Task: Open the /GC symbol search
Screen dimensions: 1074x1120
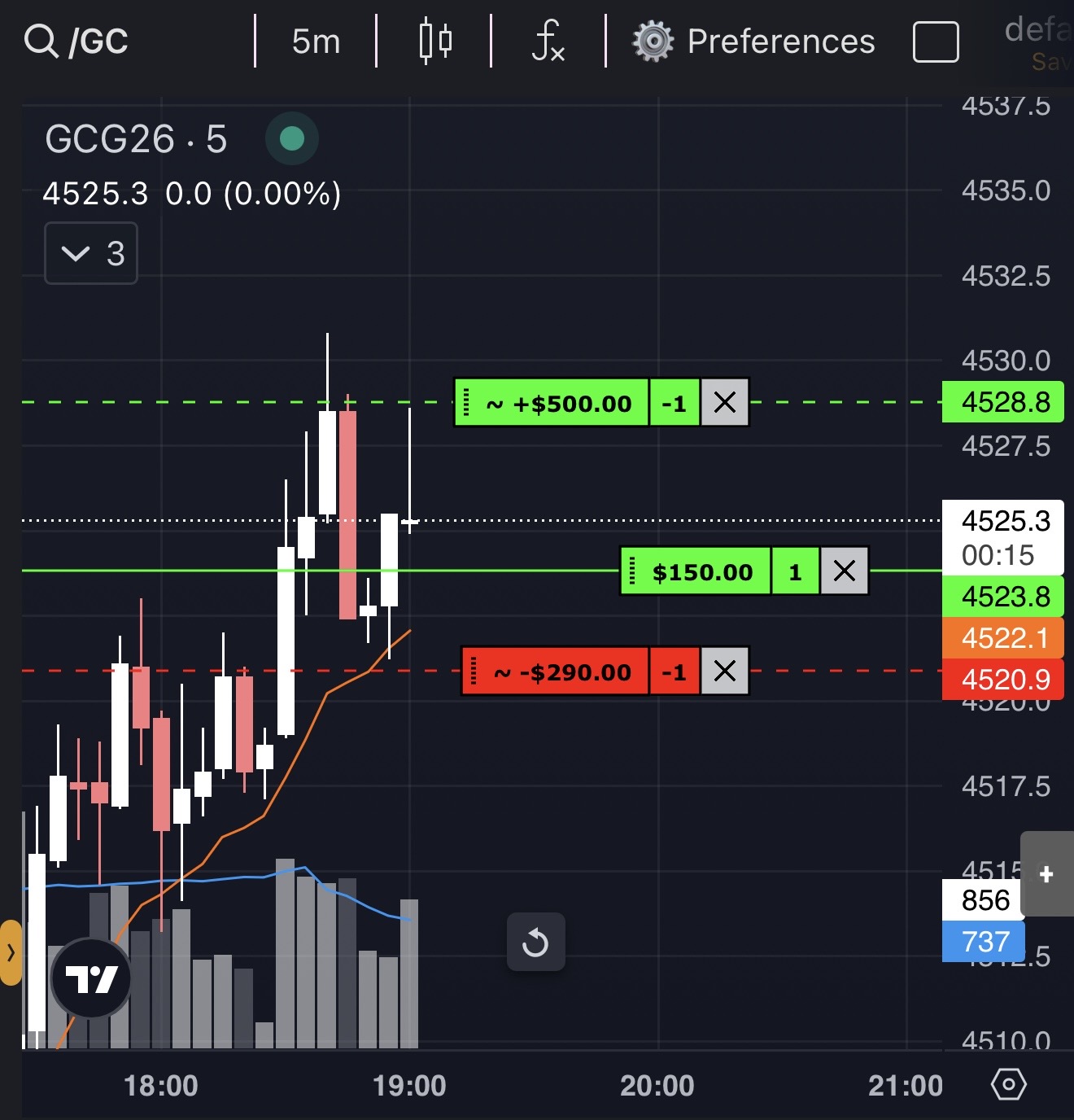Action: (x=76, y=41)
